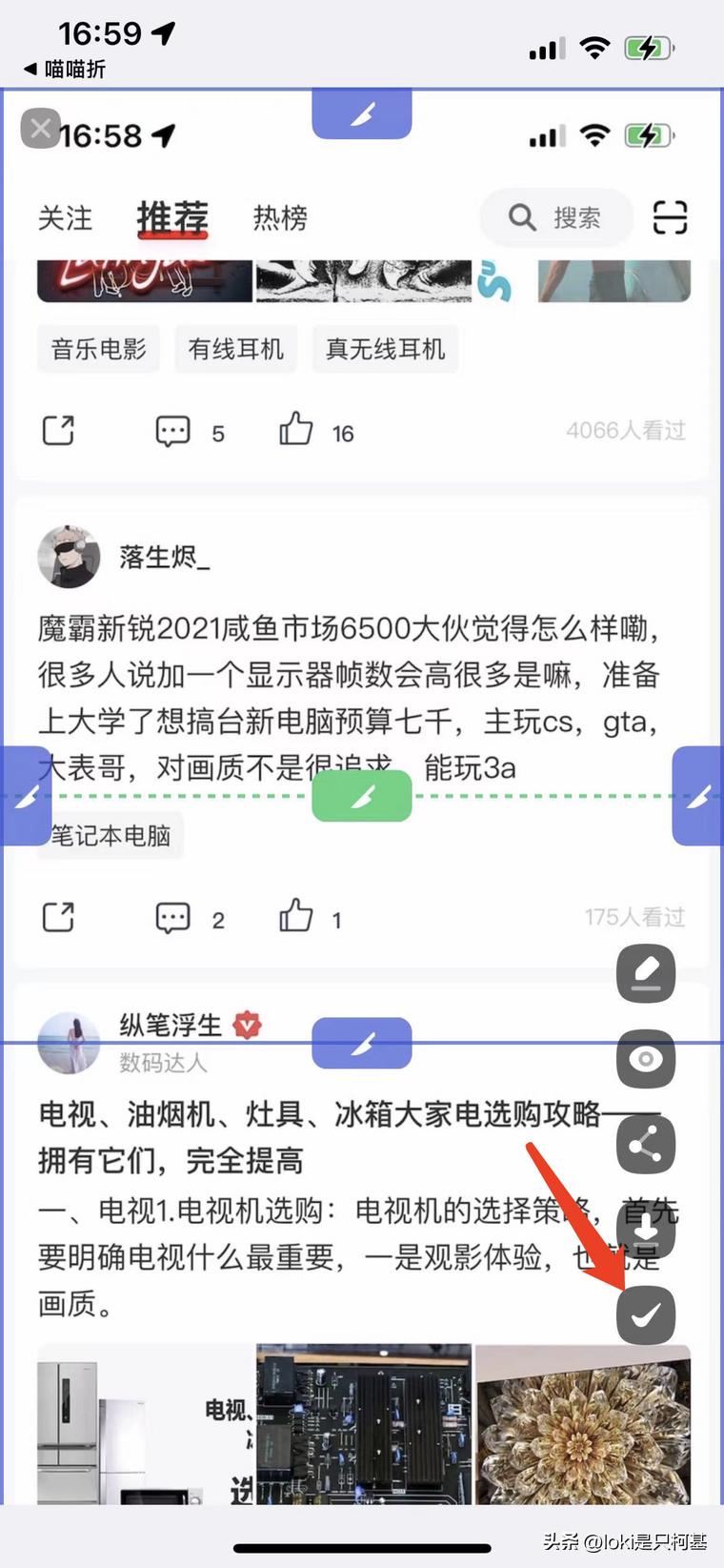The height and width of the screenshot is (1568, 724).
Task: Tap the external share icon on 落生烬_'s post
Action: pyautogui.click(x=58, y=917)
